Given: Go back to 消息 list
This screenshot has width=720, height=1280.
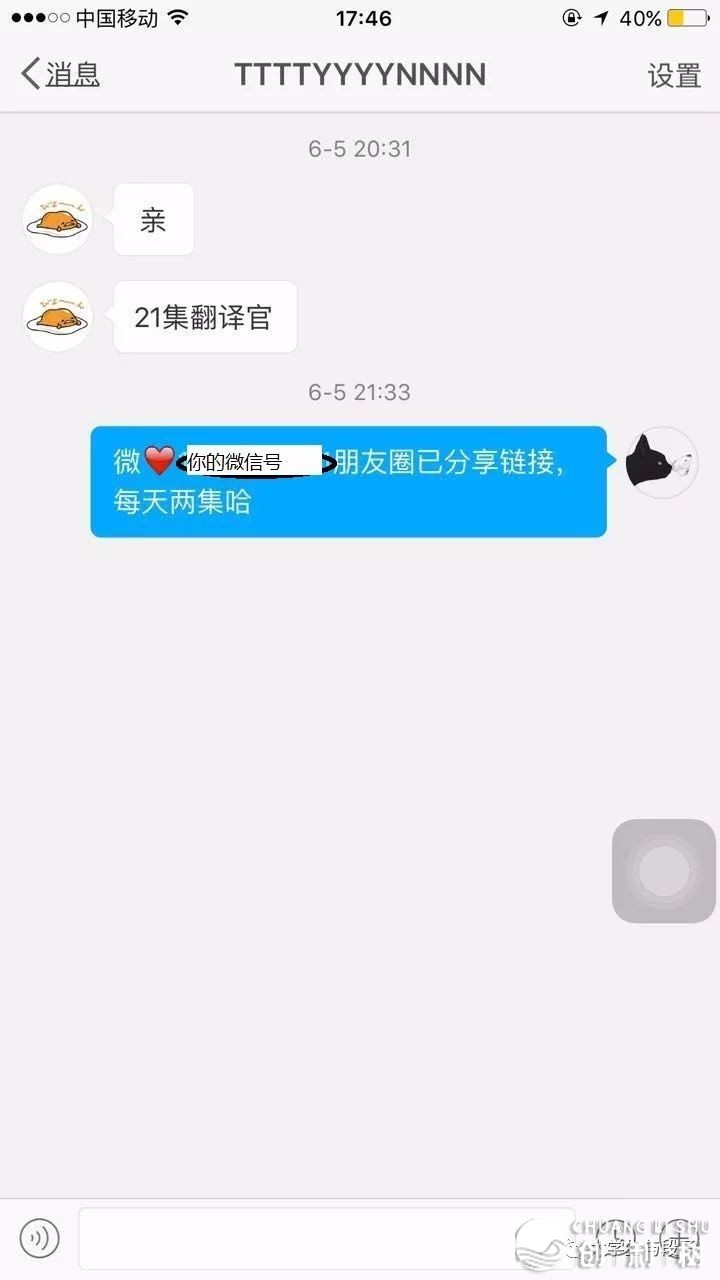Looking at the screenshot, I should tap(60, 74).
